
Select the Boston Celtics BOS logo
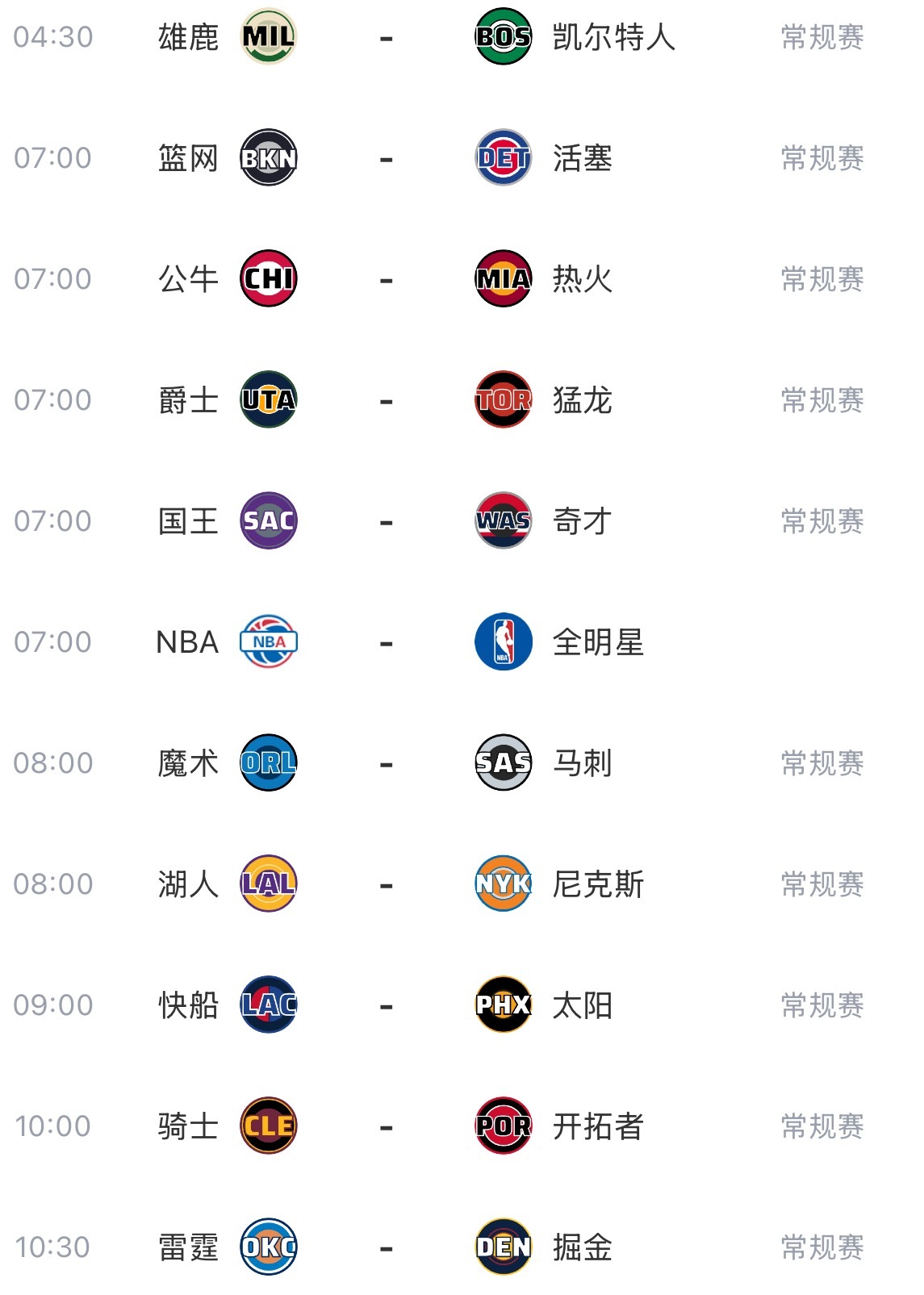tap(503, 36)
